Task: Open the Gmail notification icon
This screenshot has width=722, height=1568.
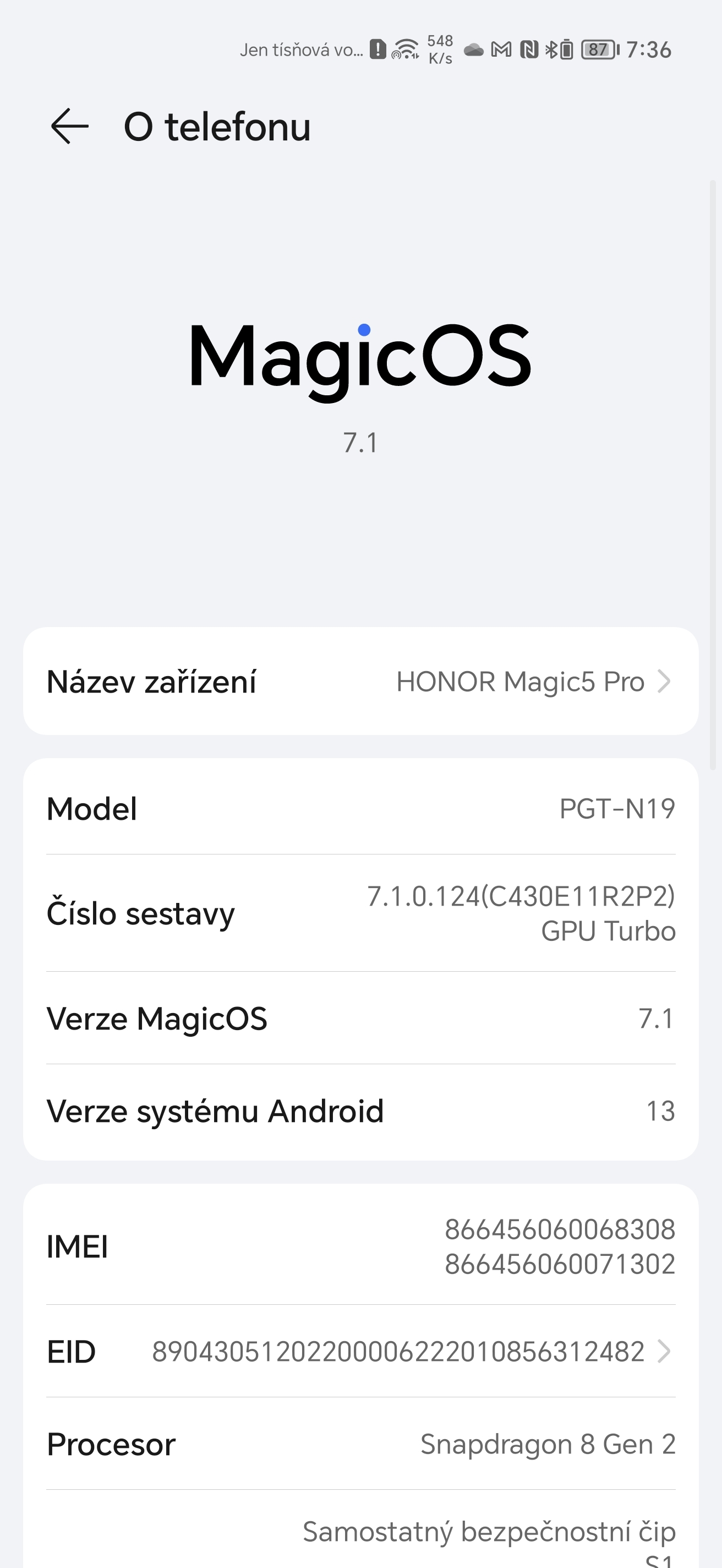Action: (501, 50)
